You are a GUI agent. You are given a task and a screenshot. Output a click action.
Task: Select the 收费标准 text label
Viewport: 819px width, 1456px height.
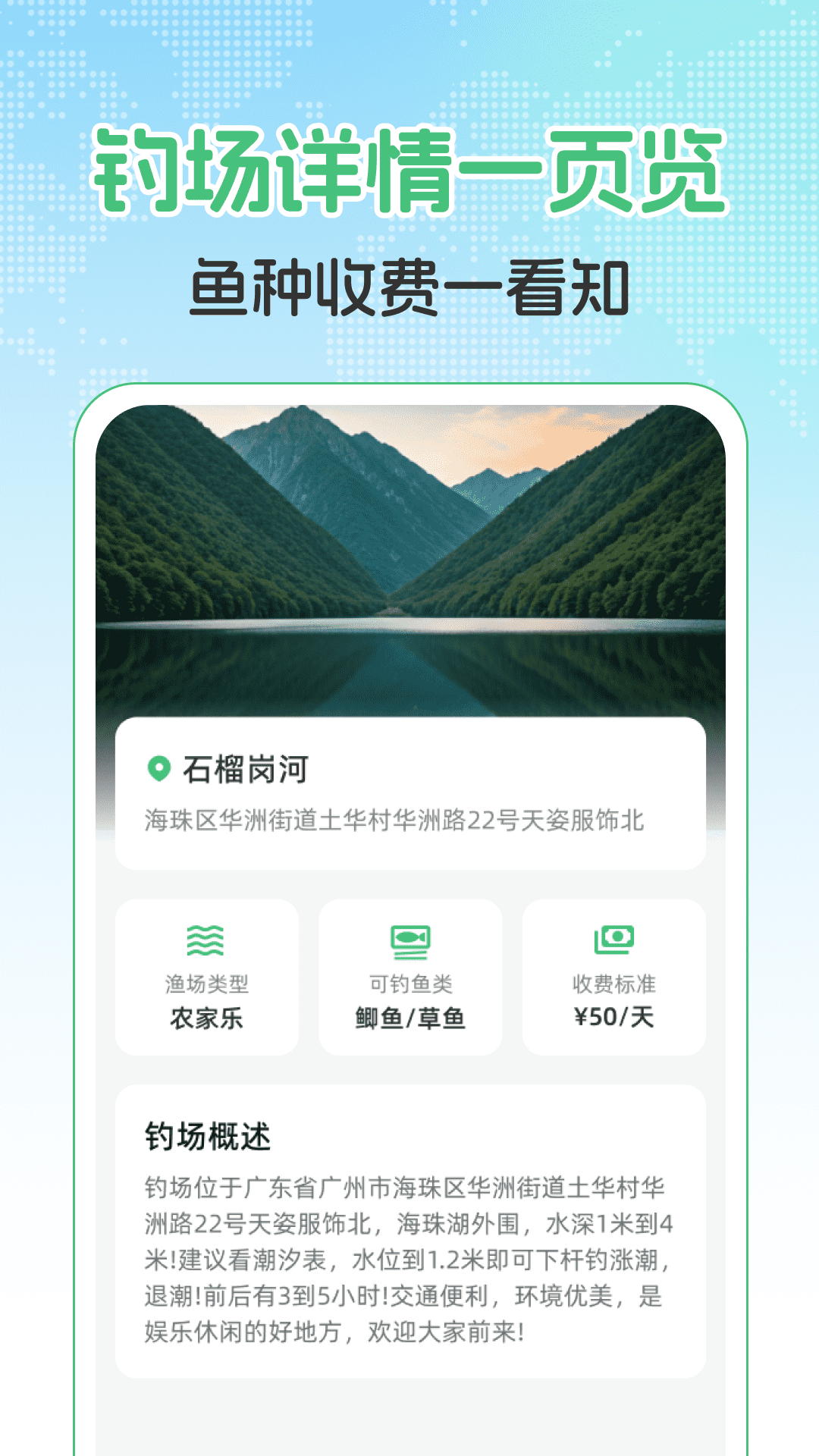[614, 983]
